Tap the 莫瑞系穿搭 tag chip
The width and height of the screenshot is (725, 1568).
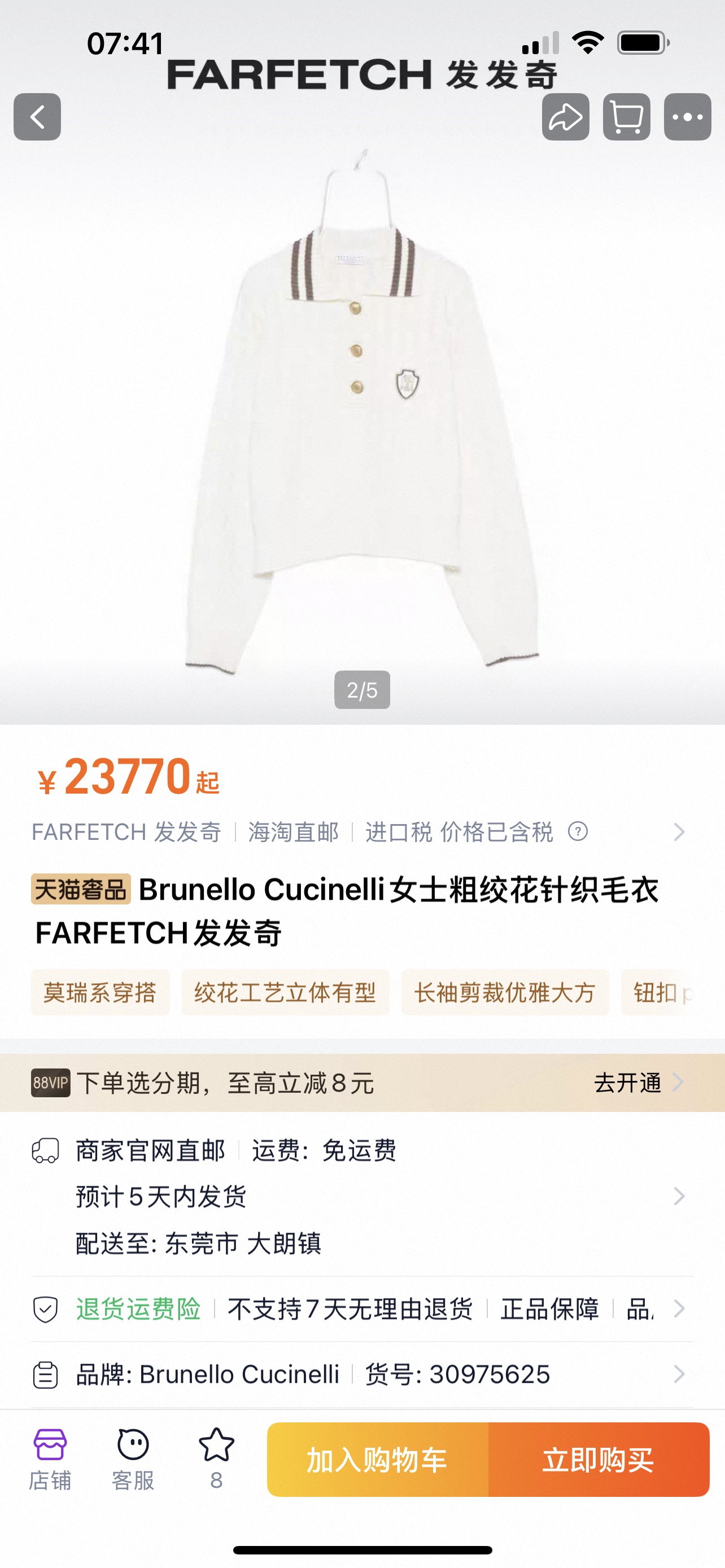click(x=100, y=993)
